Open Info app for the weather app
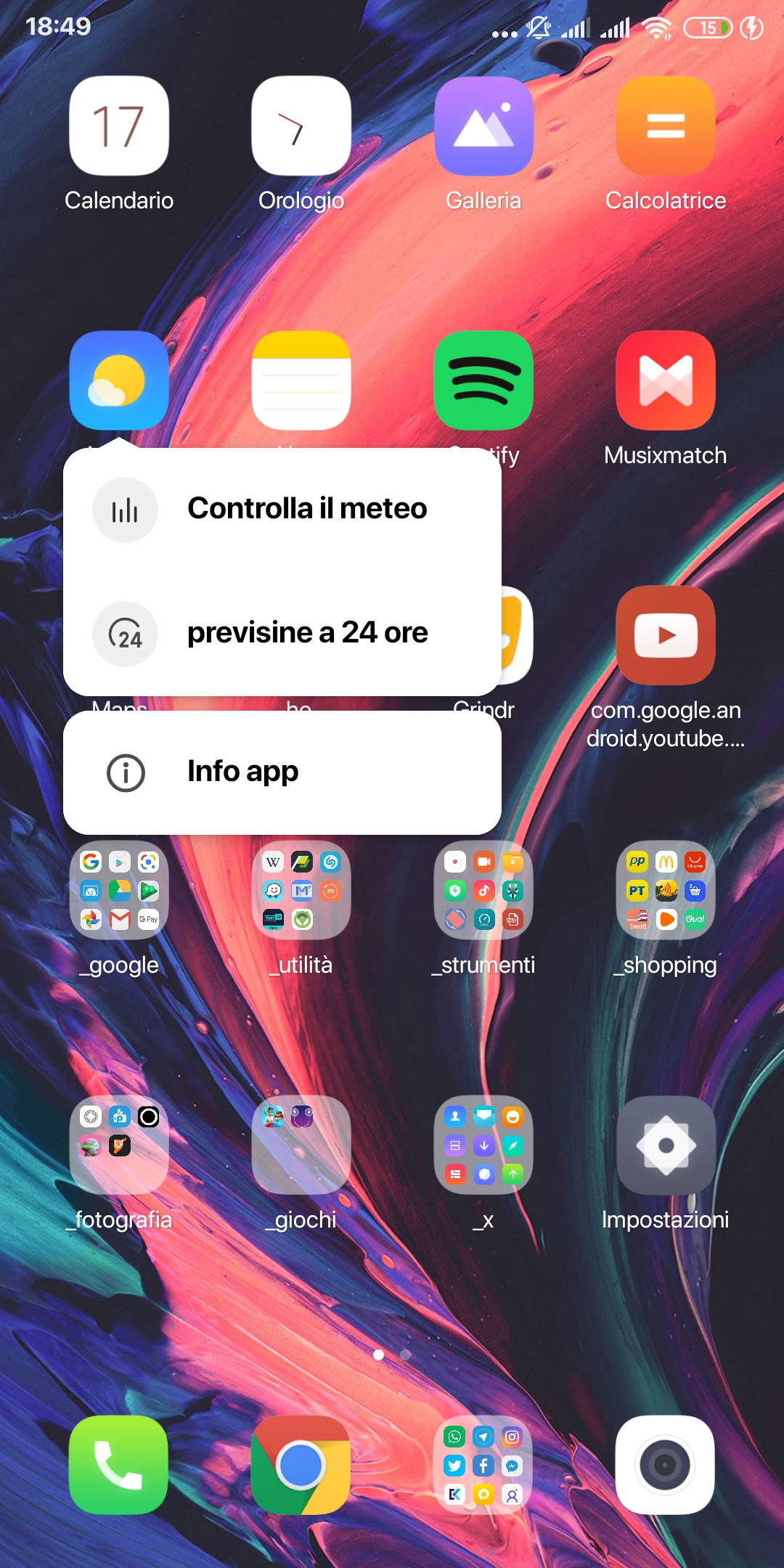Viewport: 784px width, 1568px height. click(282, 772)
